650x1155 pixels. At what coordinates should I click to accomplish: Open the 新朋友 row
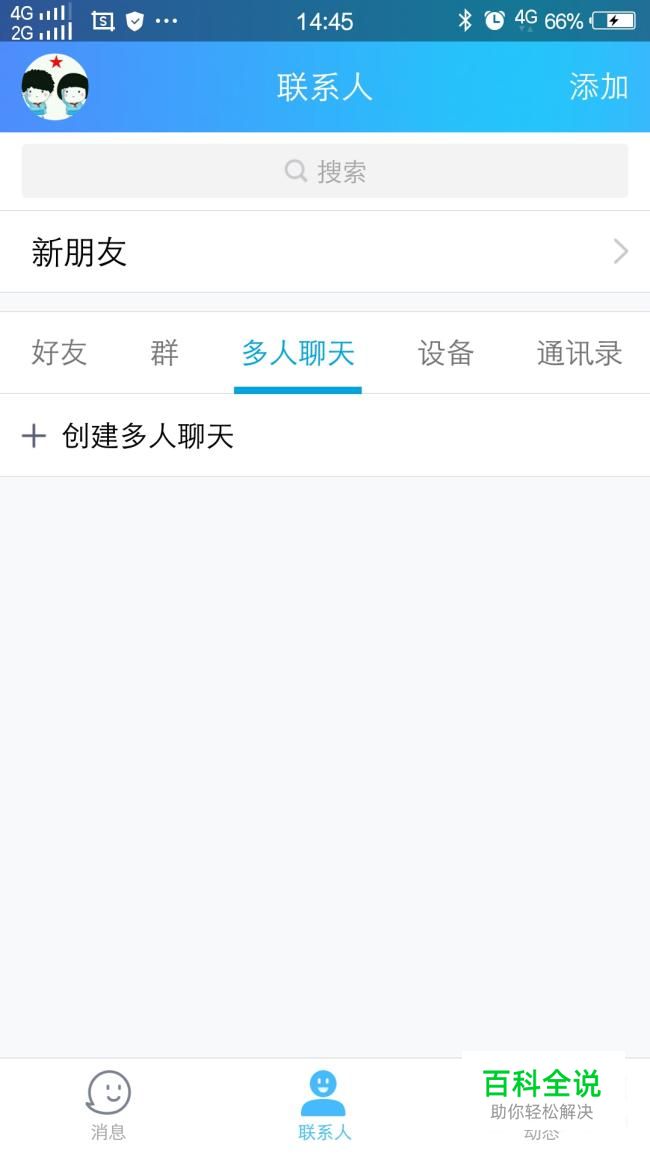pos(325,252)
